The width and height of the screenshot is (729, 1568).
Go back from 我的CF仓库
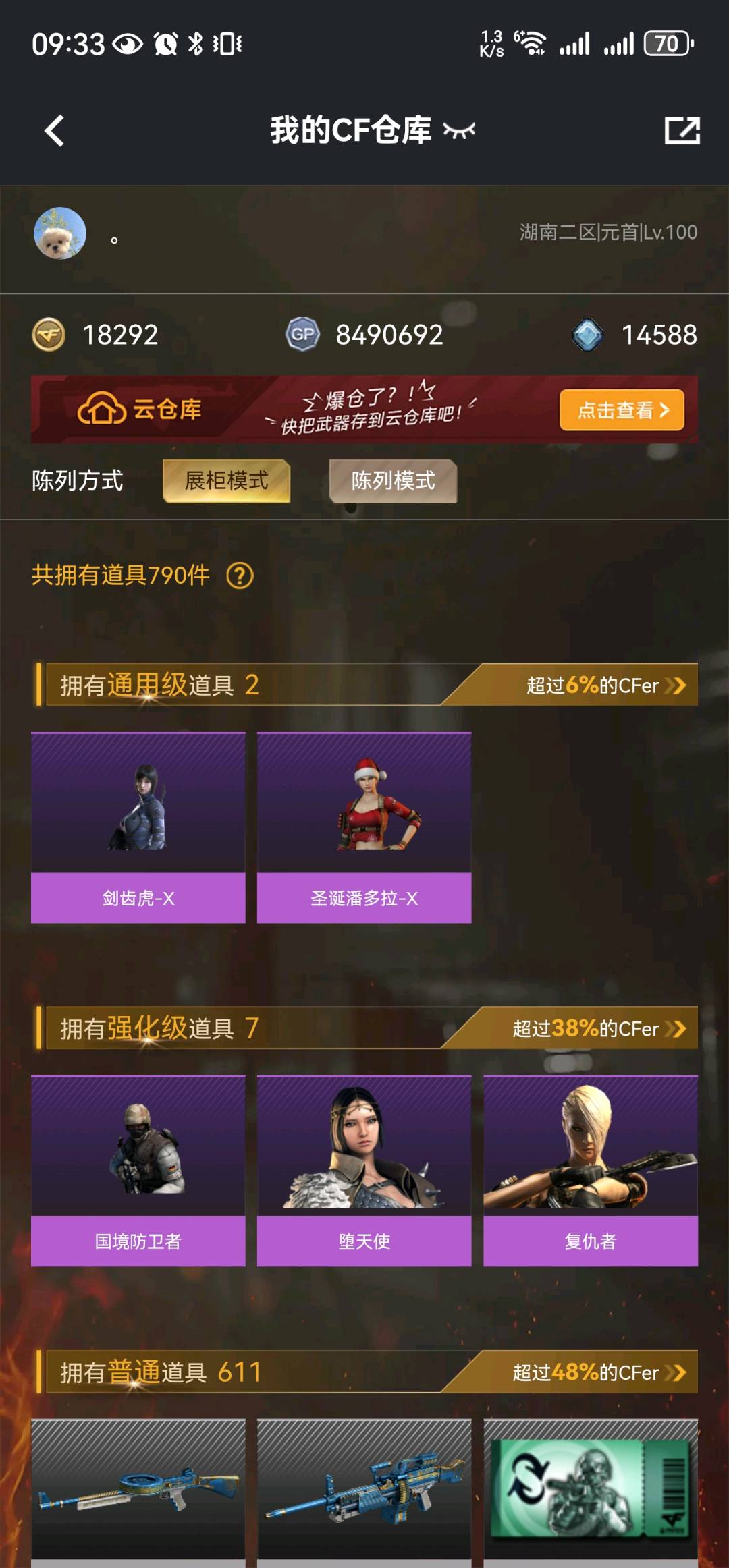tap(54, 130)
